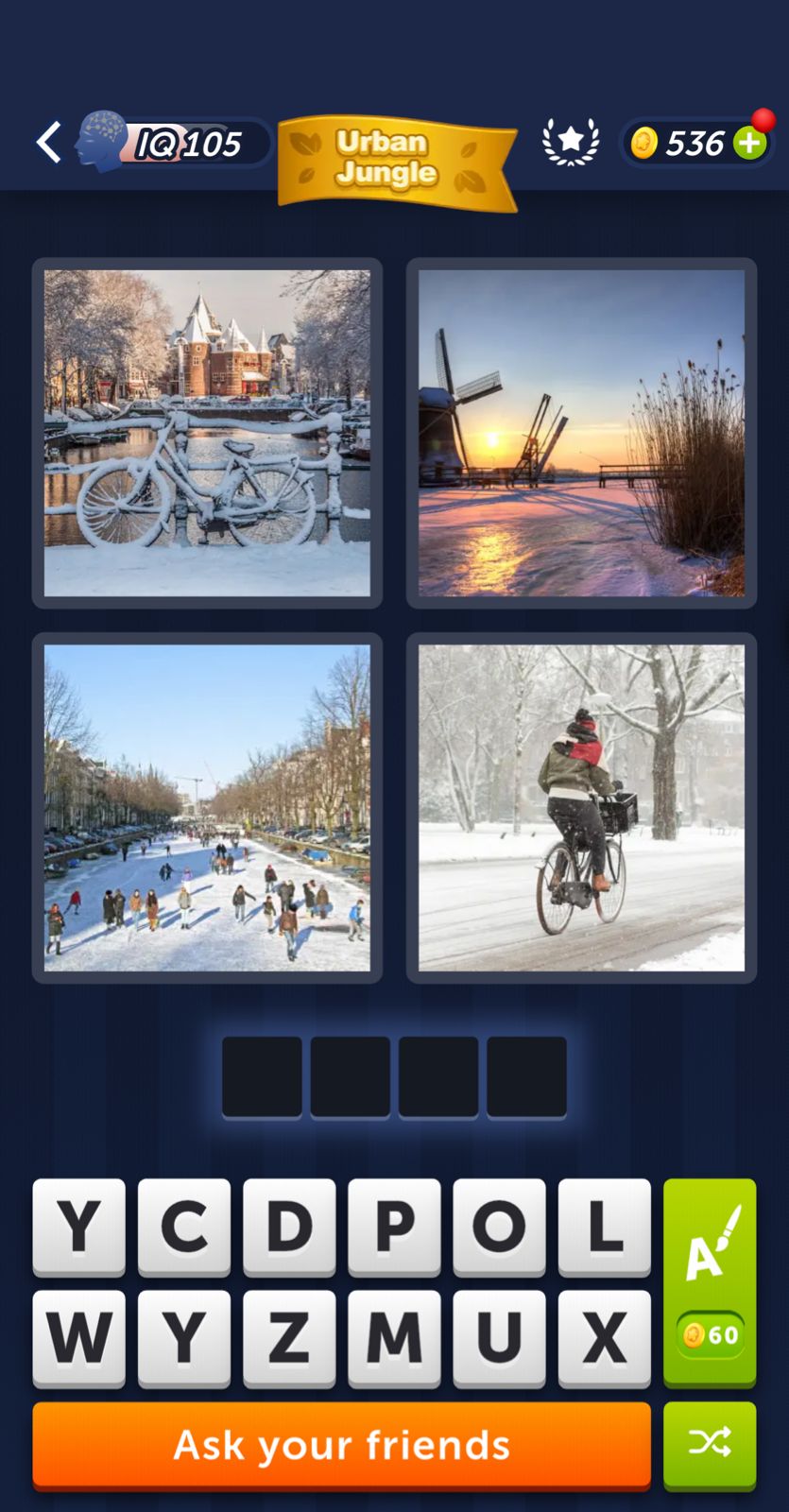
Task: Shuffle the letter tiles
Action: click(x=710, y=1443)
